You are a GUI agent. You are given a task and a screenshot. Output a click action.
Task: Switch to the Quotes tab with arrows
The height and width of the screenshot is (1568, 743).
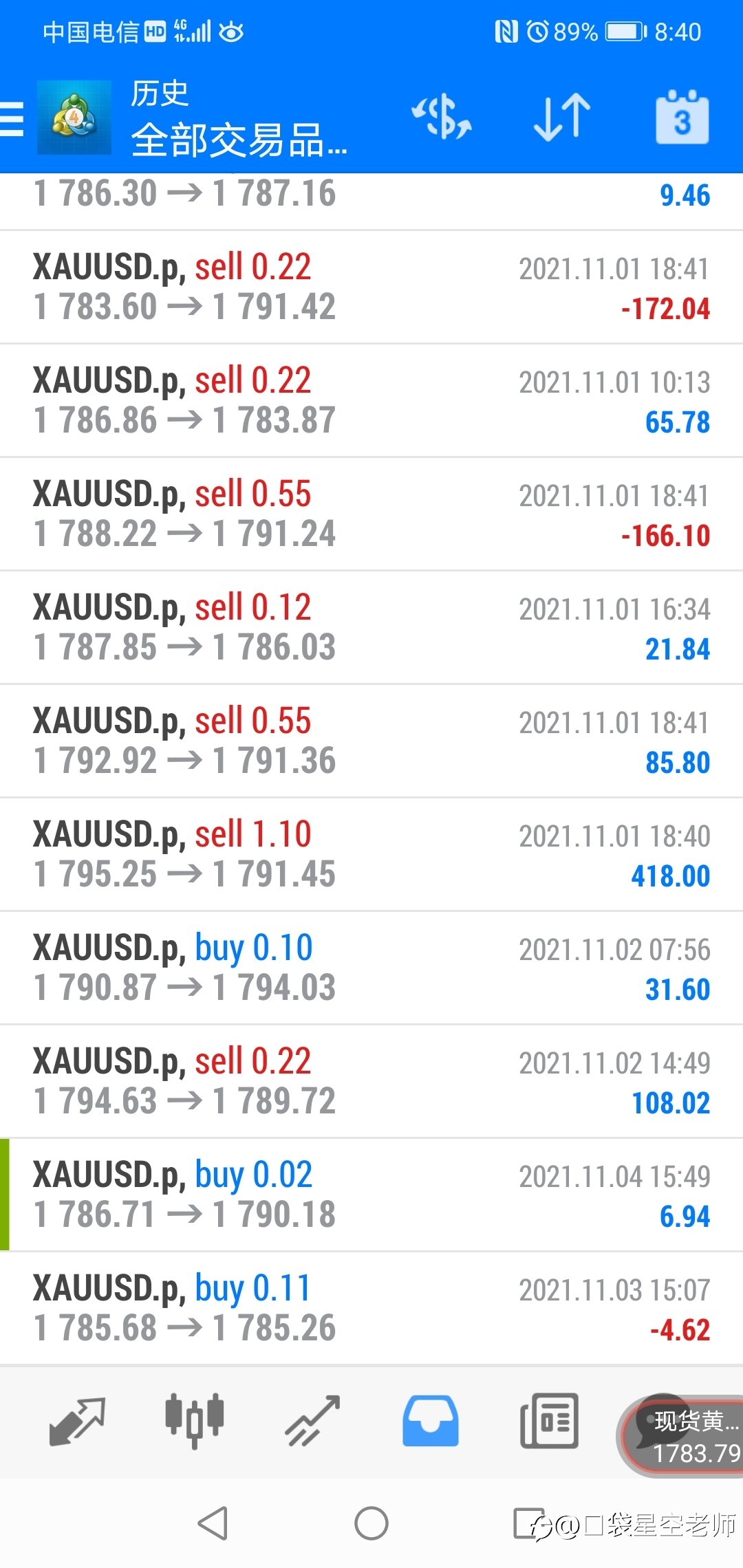pyautogui.click(x=77, y=1421)
